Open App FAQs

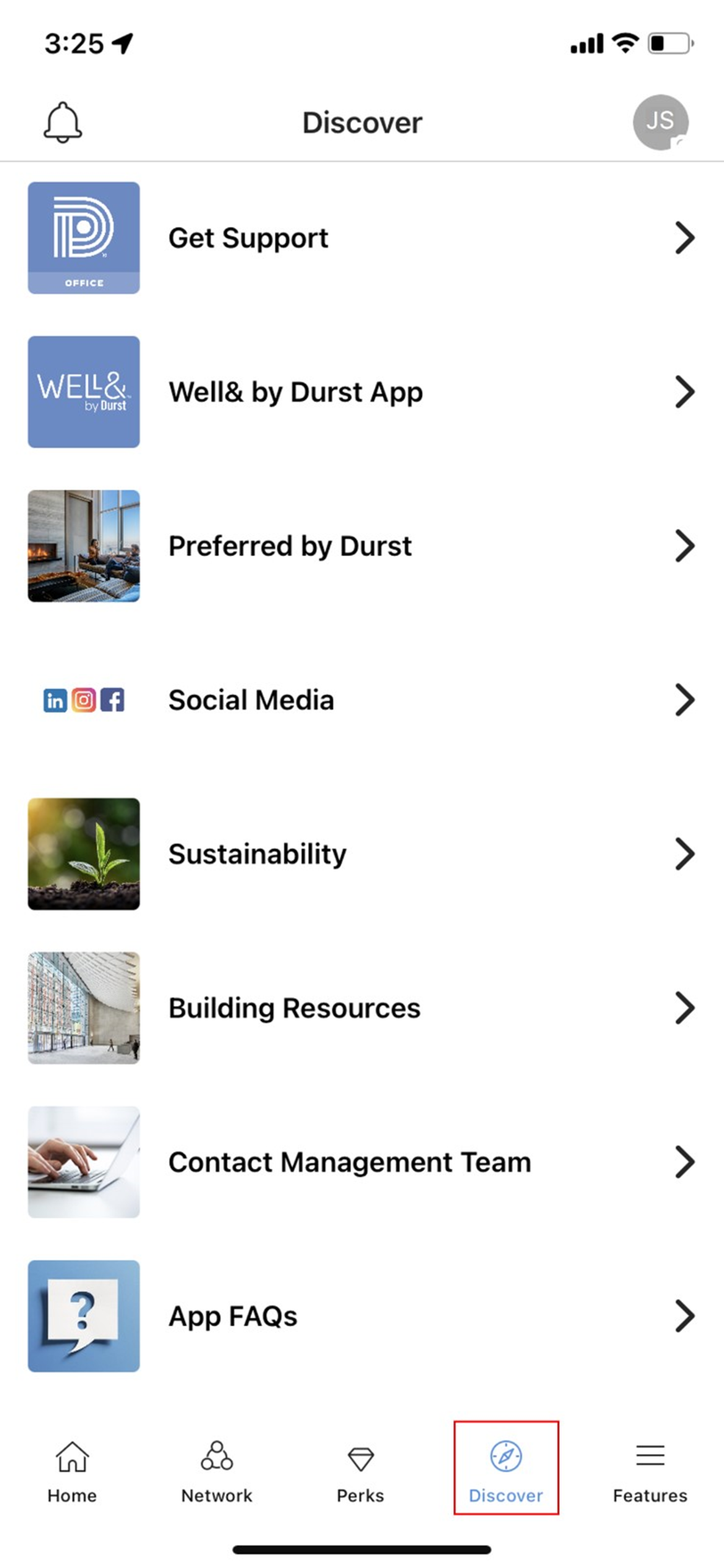[x=362, y=1316]
